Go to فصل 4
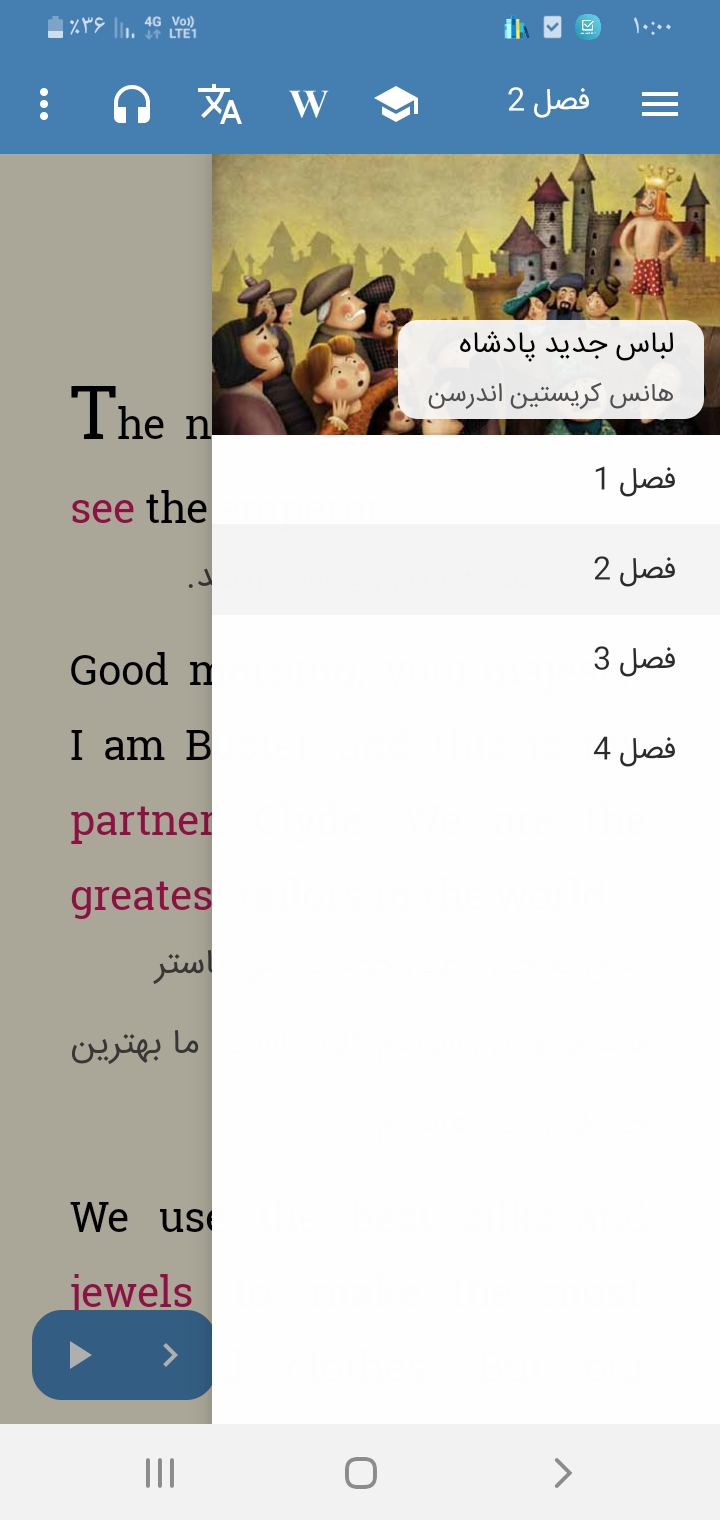This screenshot has height=1520, width=720. (466, 749)
